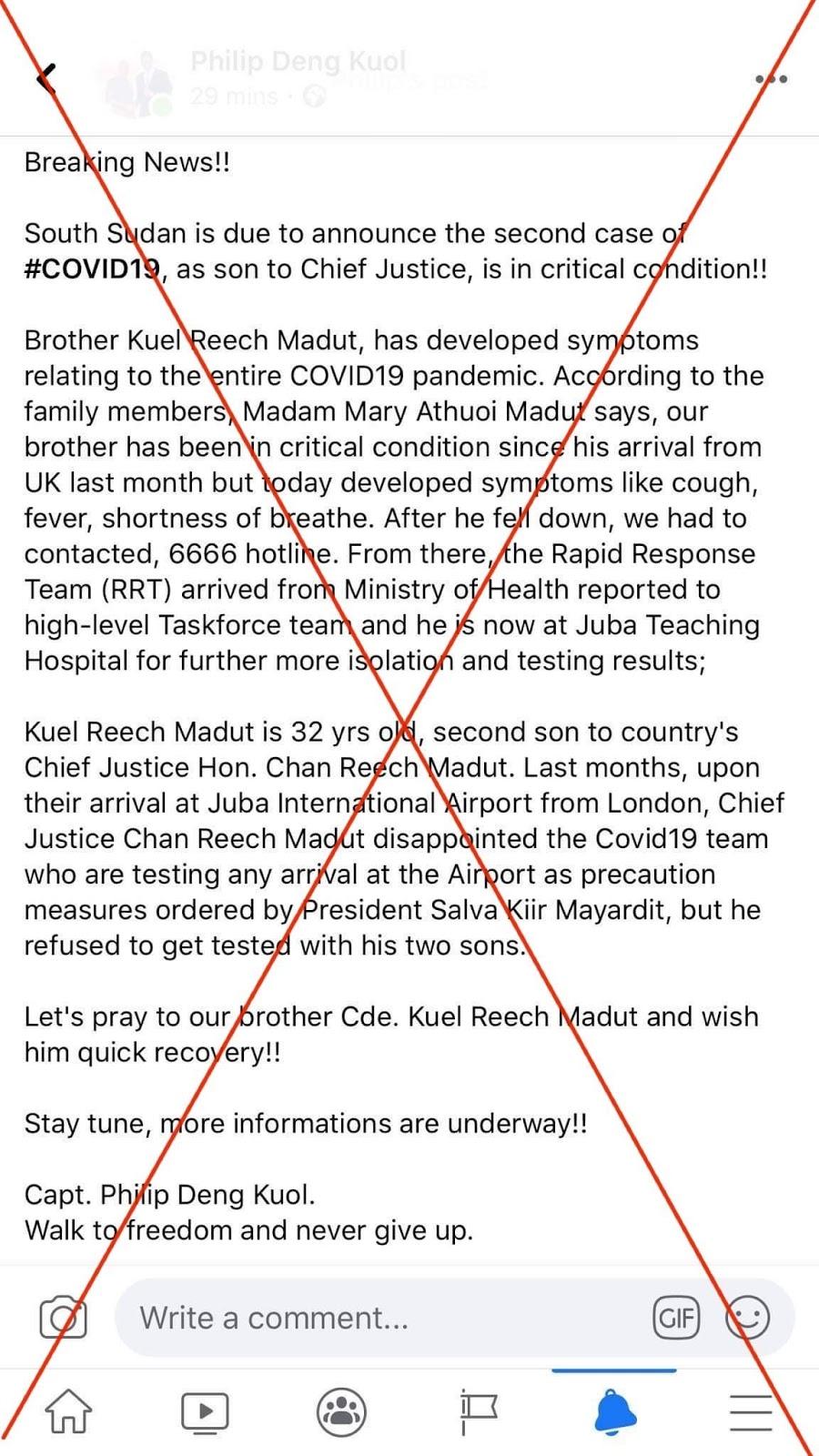Open the post's three-dot options menu
This screenshot has width=819, height=1456.
771,79
